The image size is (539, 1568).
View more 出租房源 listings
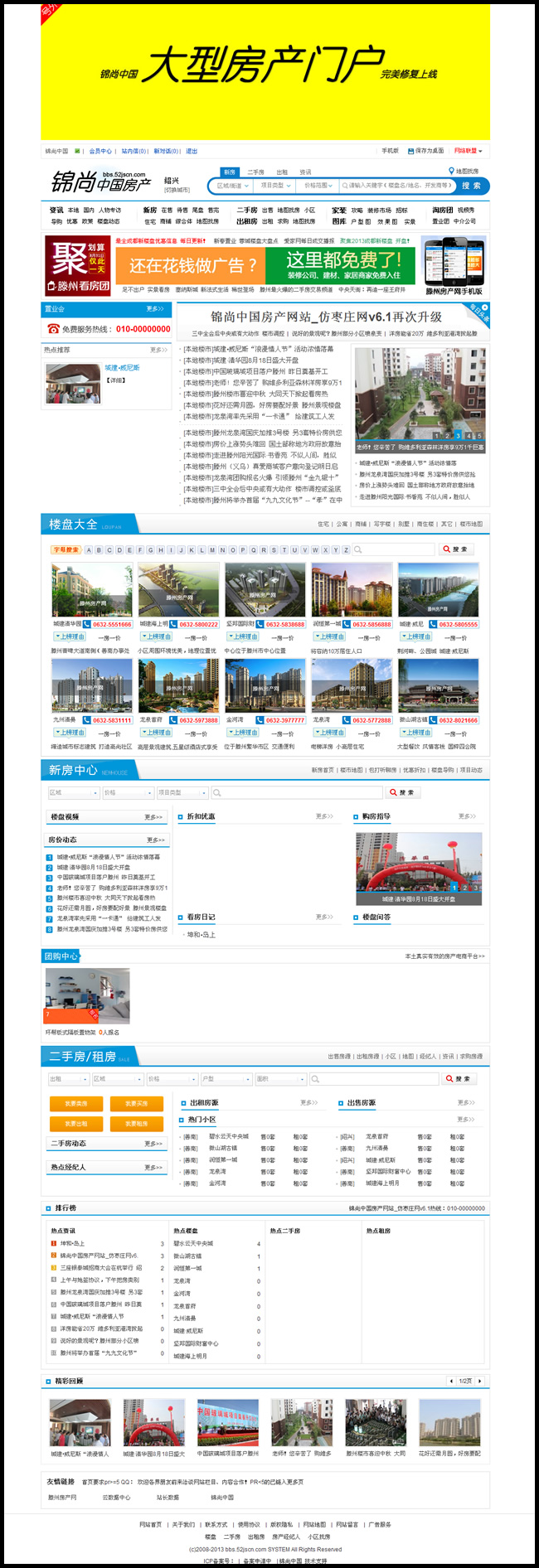[x=308, y=1103]
